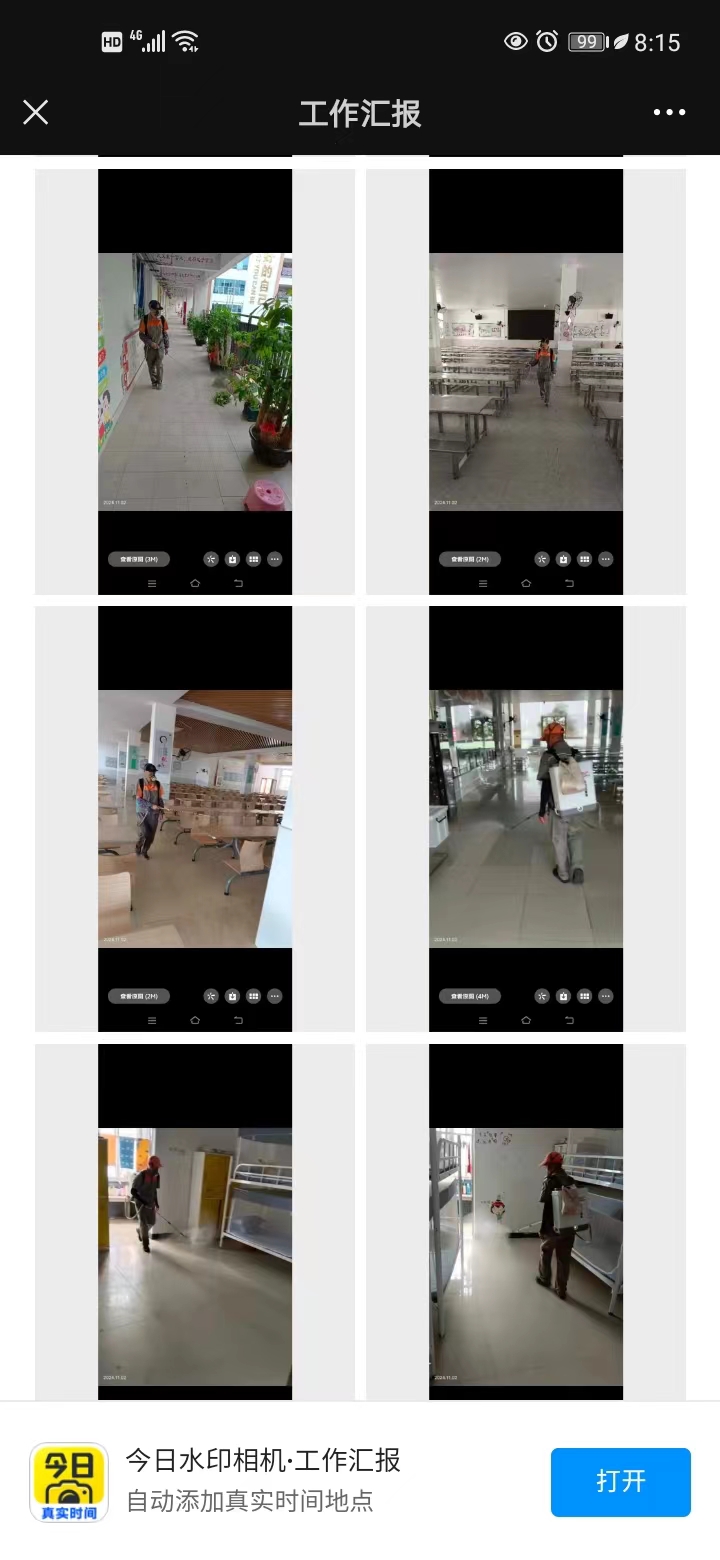The height and width of the screenshot is (1560, 720).
Task: Open the dining hall wooden ceiling photo
Action: 195,818
